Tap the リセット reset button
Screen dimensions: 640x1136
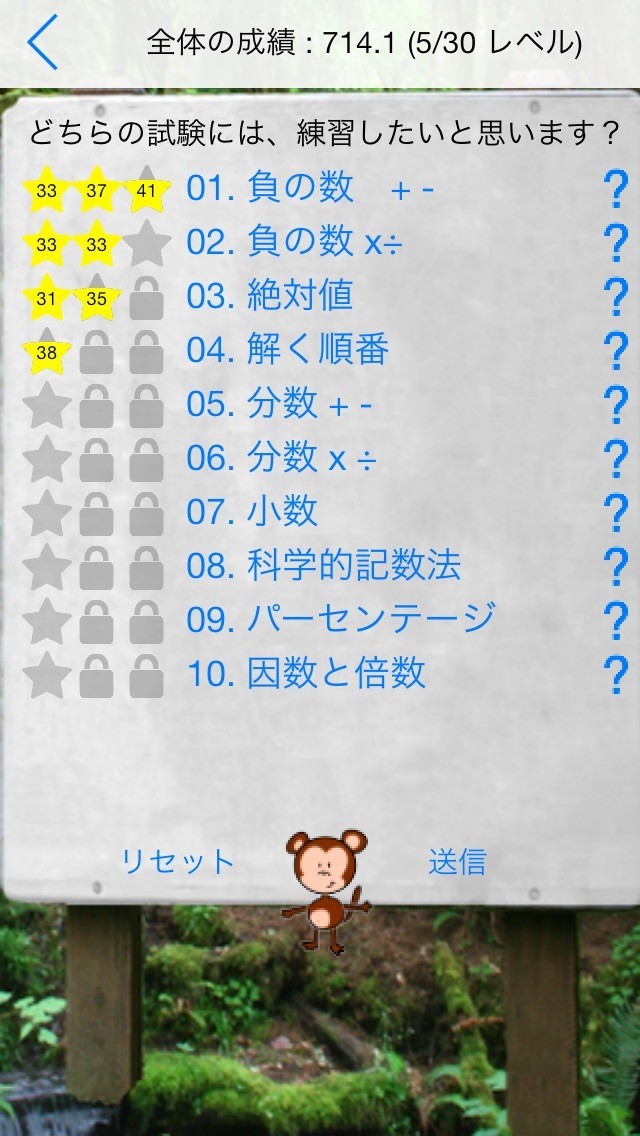tap(177, 861)
